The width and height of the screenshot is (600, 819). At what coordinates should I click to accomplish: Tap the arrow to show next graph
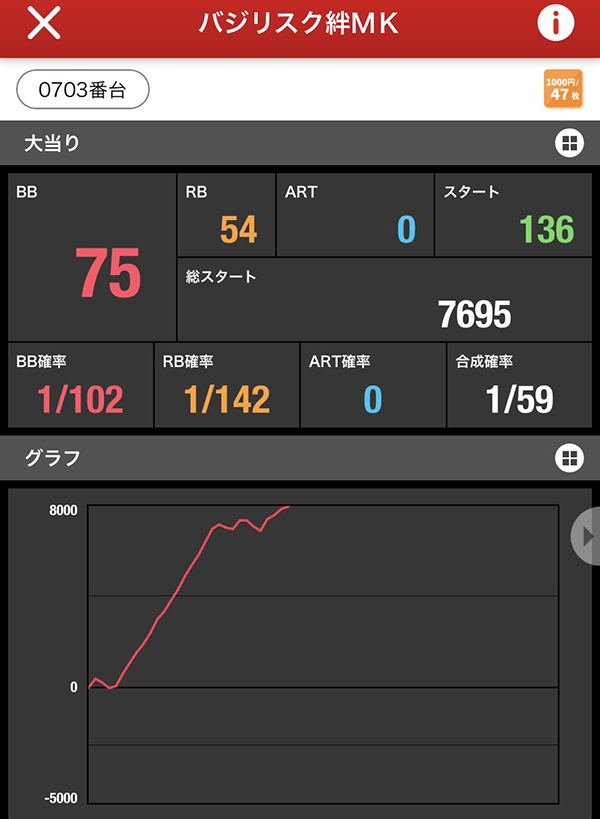pos(587,537)
